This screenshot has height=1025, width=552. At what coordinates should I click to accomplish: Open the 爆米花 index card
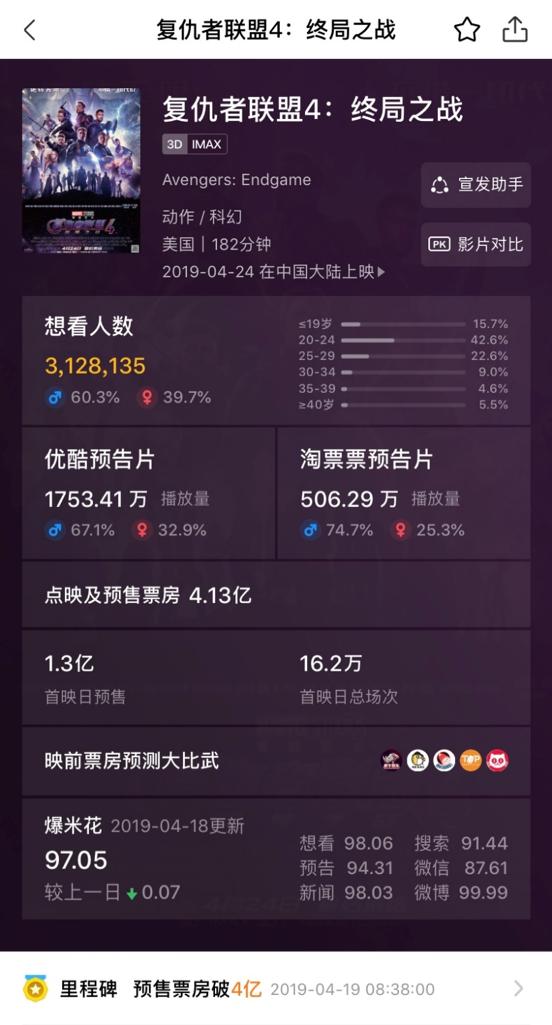[x=276, y=859]
